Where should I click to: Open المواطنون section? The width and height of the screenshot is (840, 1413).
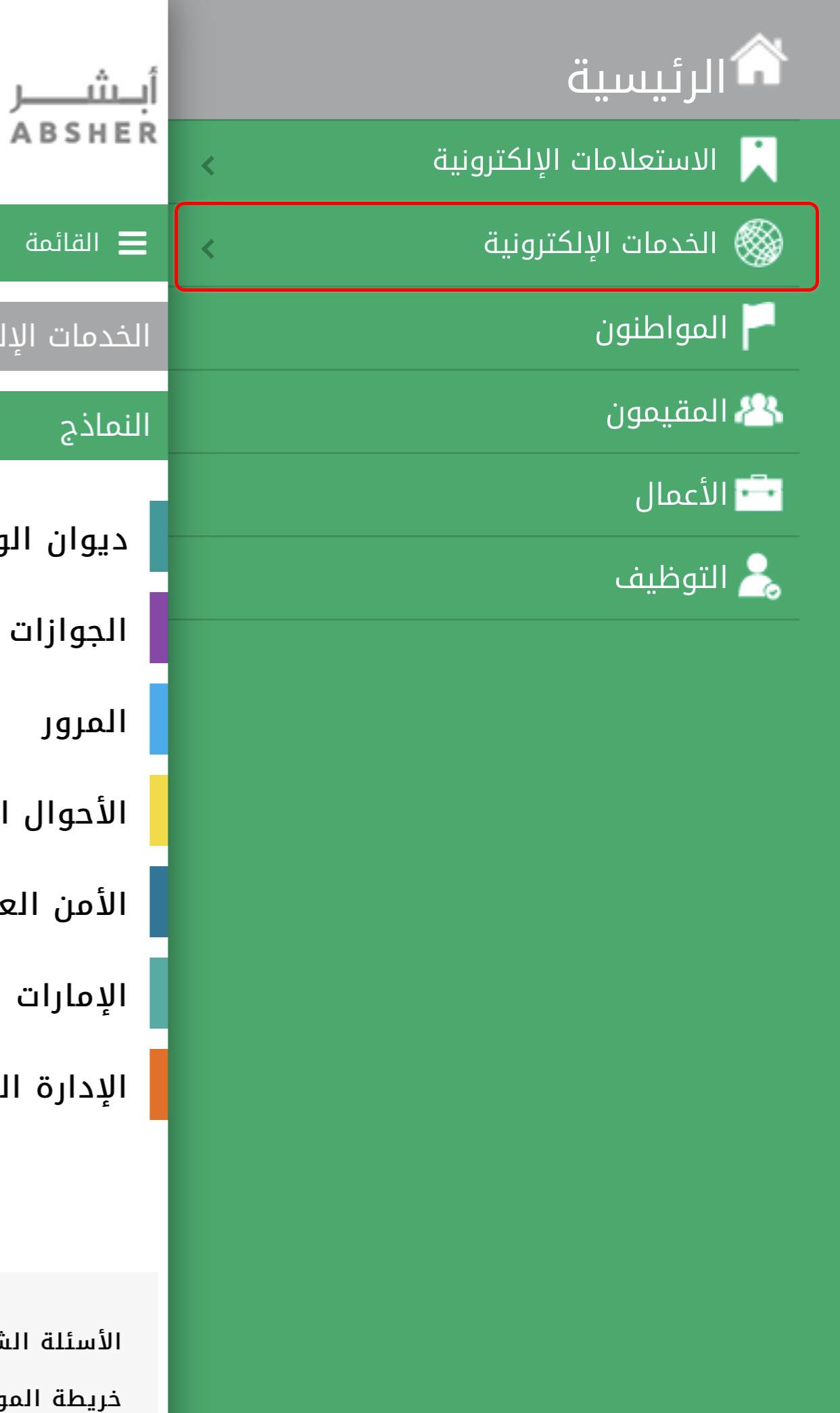pos(683,328)
